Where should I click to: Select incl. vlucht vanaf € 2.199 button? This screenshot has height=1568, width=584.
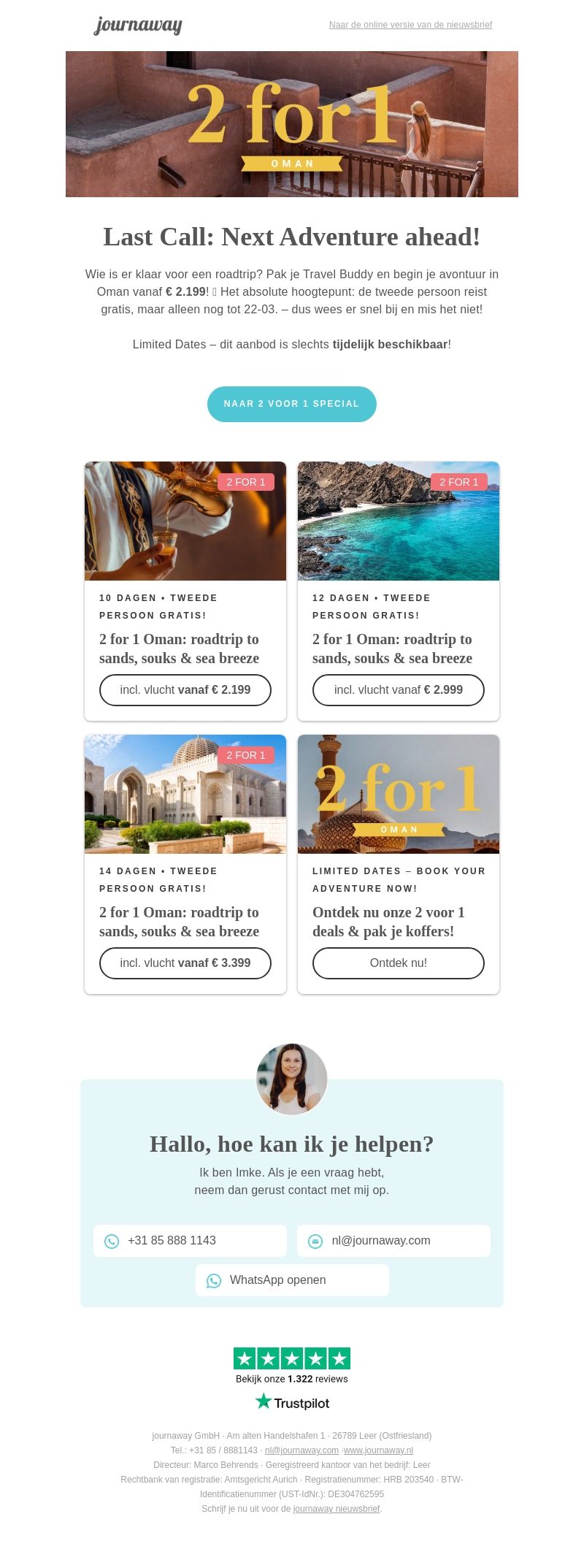tap(185, 690)
